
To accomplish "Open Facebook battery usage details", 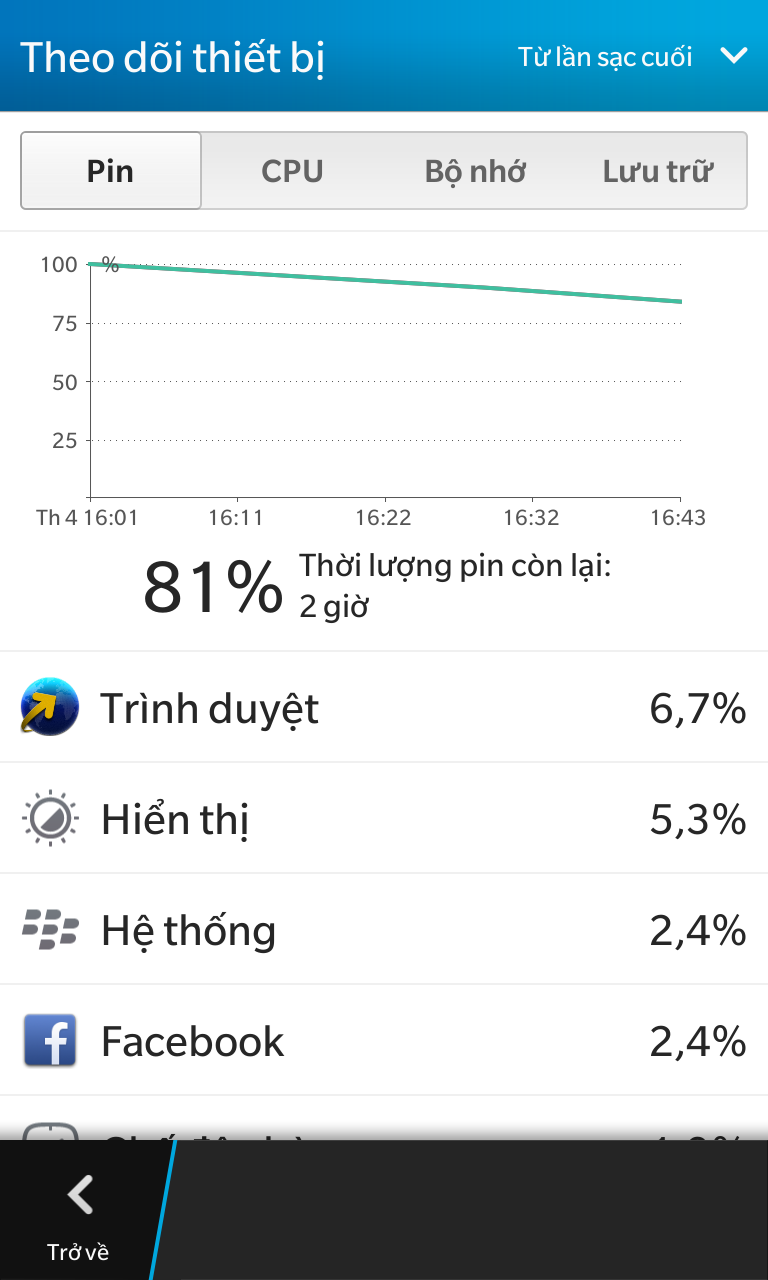I will (384, 1041).
